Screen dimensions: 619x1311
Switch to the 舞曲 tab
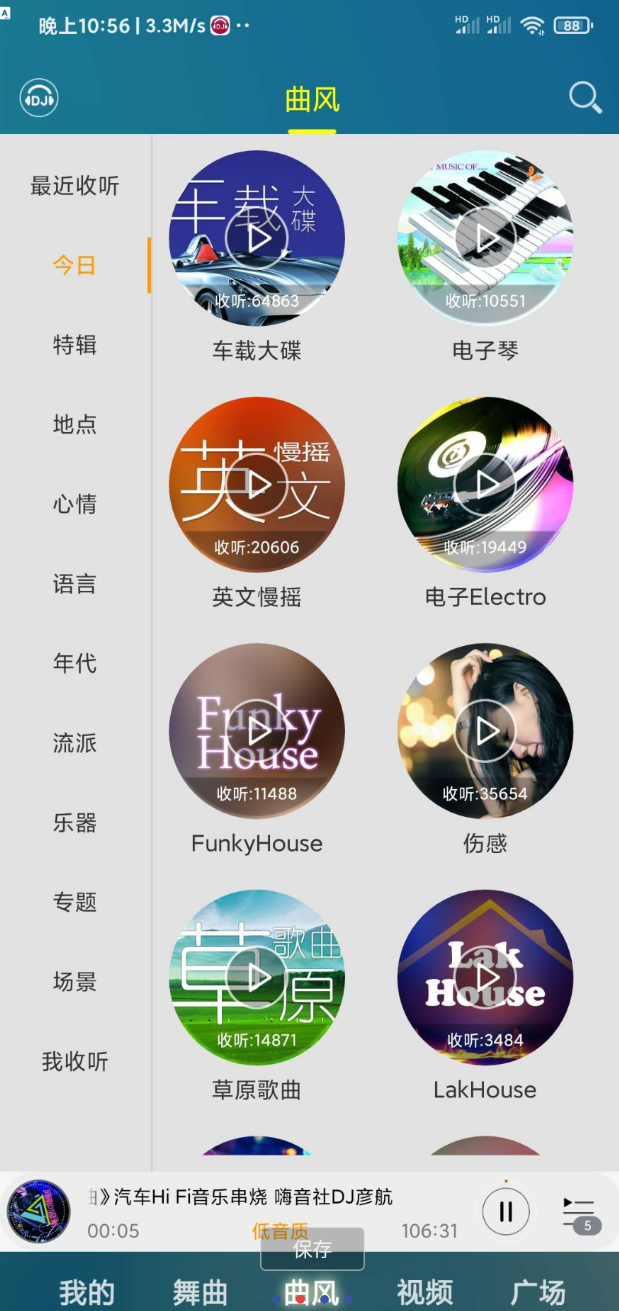pyautogui.click(x=200, y=1291)
